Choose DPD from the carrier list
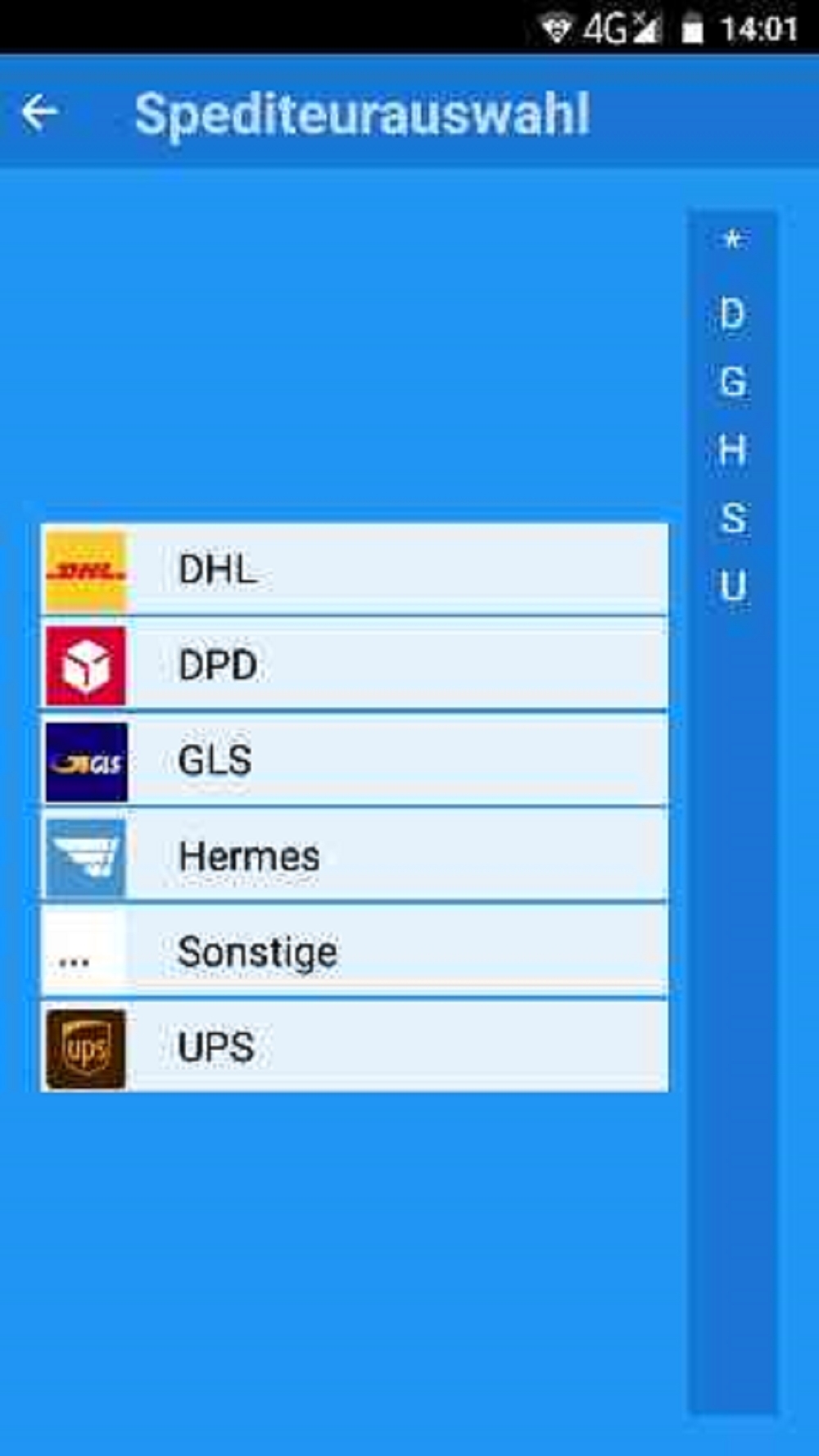This screenshot has height=1456, width=819. click(x=354, y=665)
